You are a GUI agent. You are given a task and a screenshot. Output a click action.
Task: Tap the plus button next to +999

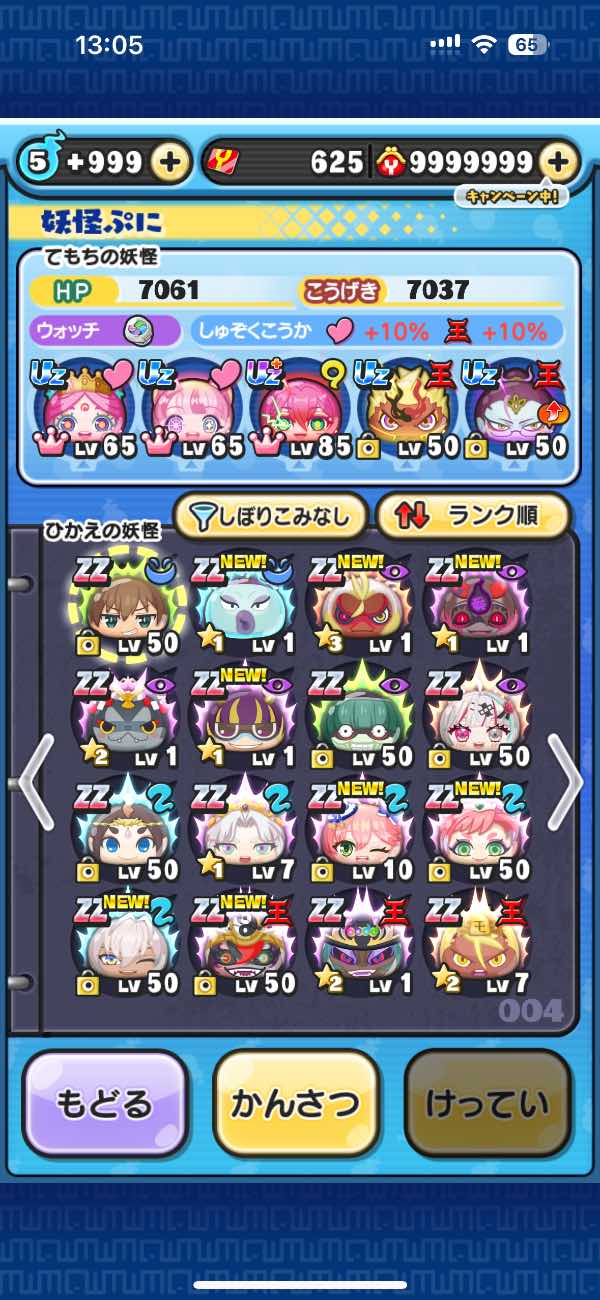coord(171,161)
